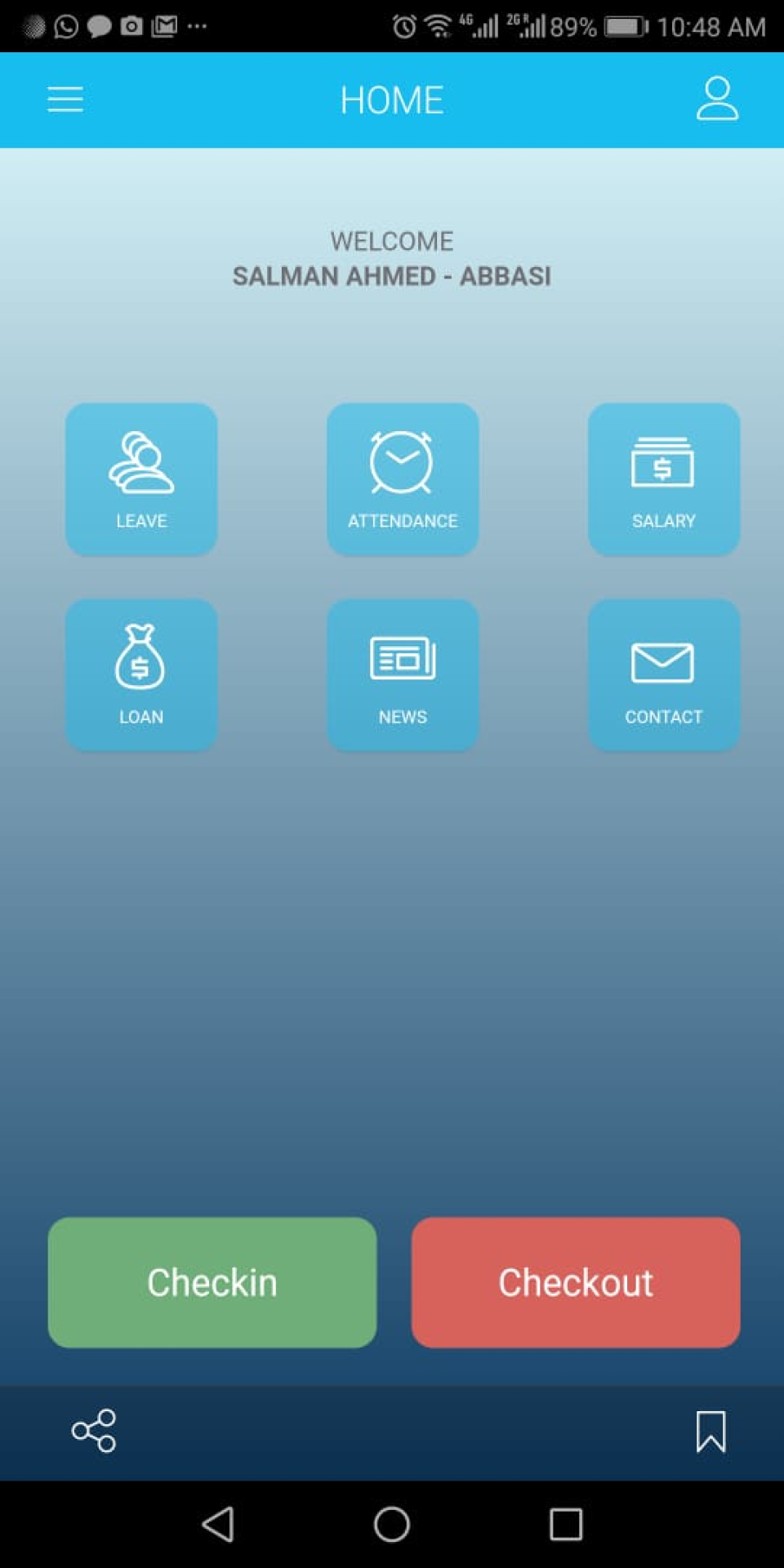View the Salary section

point(664,479)
